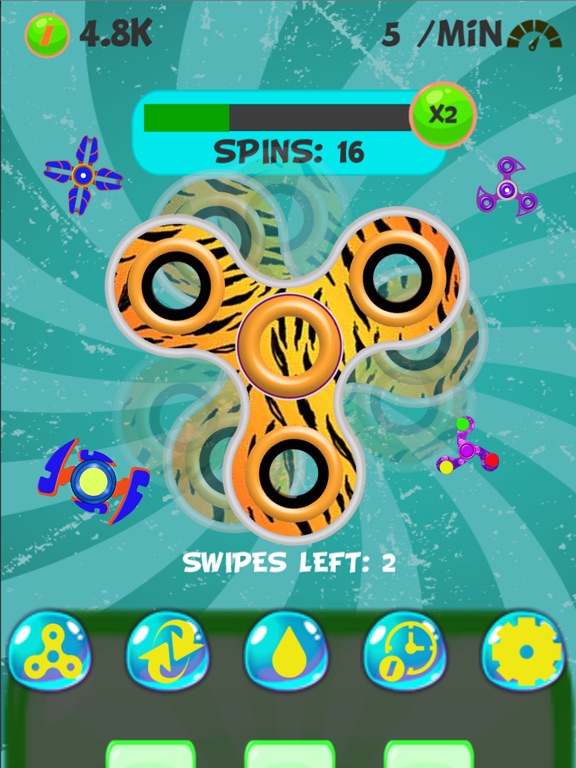This screenshot has width=576, height=768.
Task: Tap the tiger-striped spinner center
Action: [x=289, y=347]
